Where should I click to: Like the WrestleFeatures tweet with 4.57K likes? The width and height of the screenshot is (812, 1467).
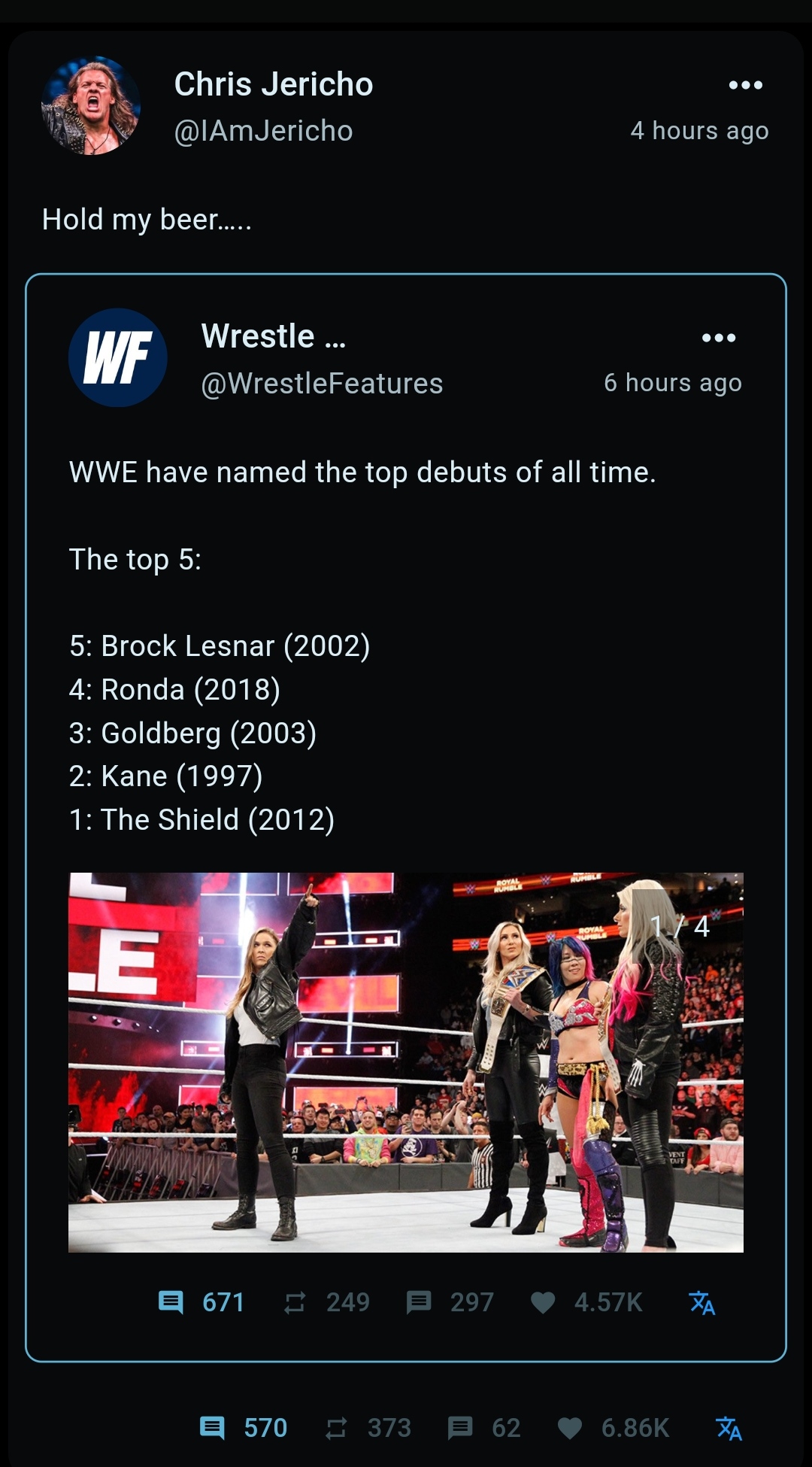[x=586, y=1302]
